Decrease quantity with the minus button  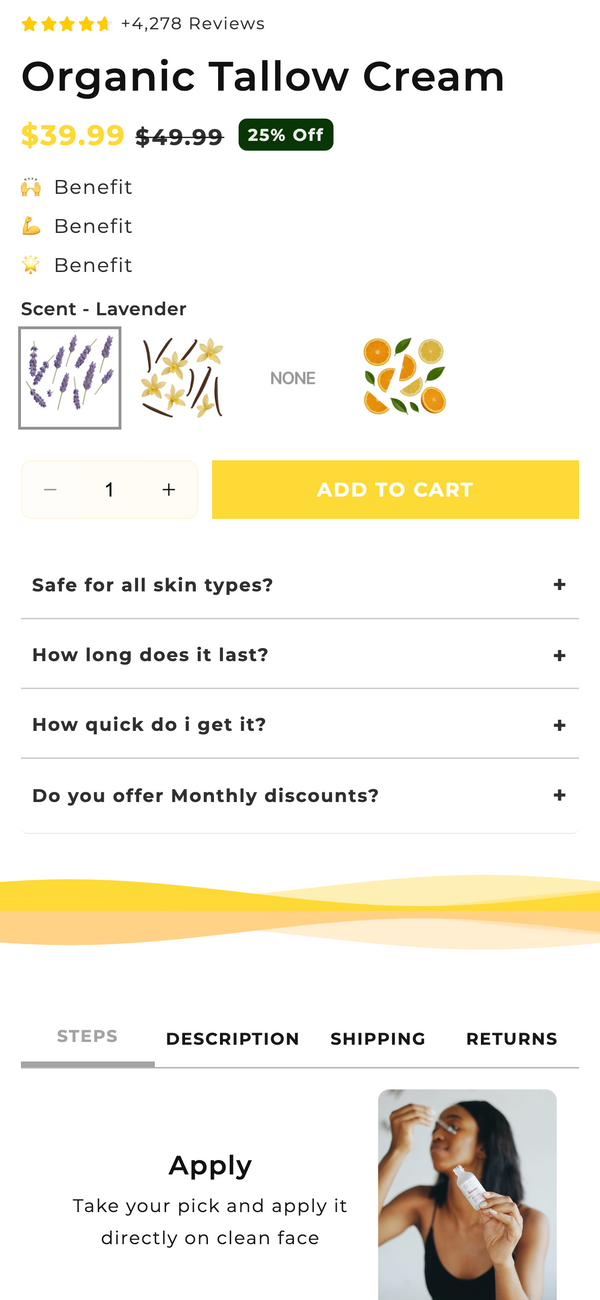[x=50, y=490]
